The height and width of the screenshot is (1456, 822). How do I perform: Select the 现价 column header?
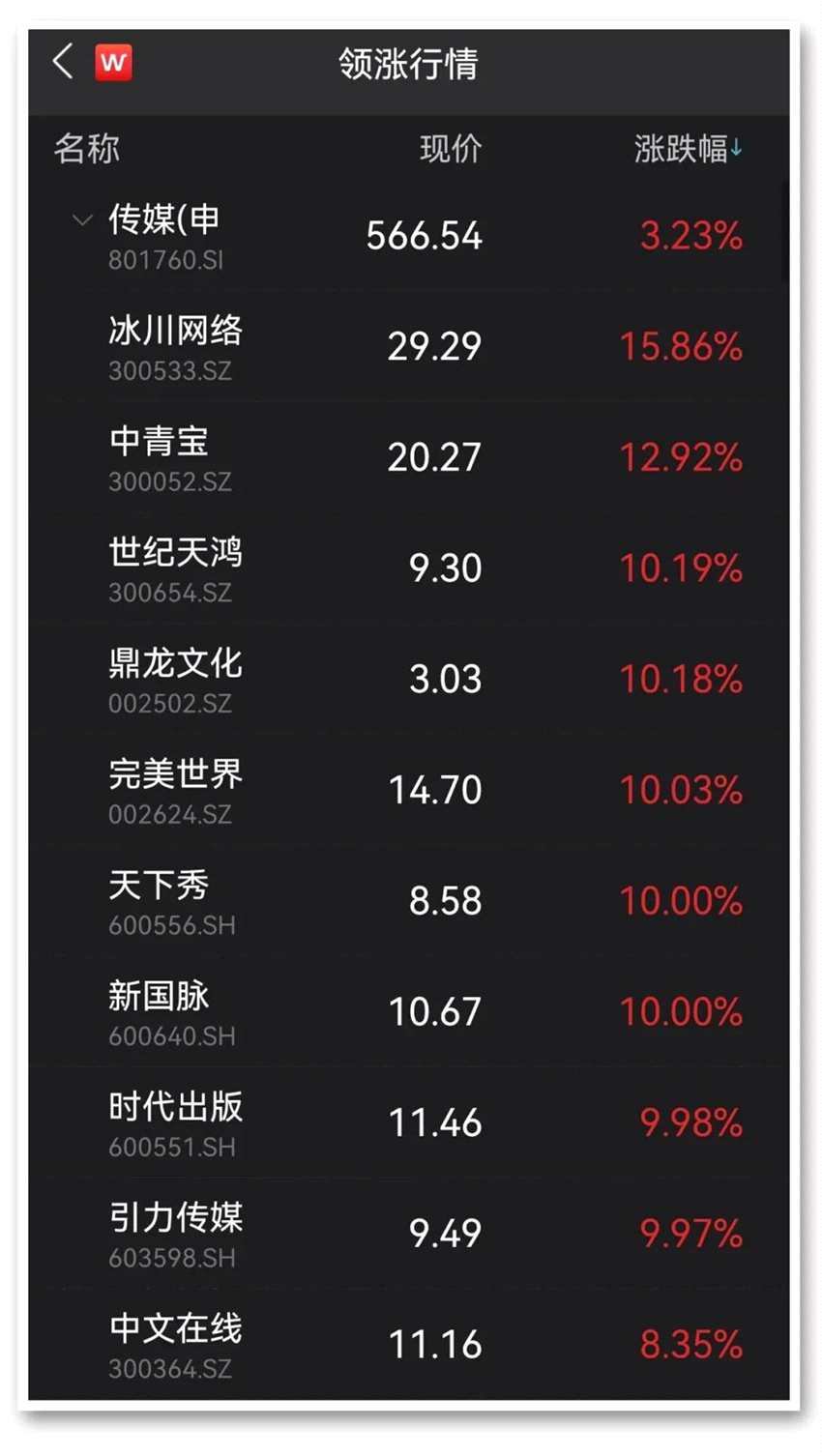click(450, 149)
